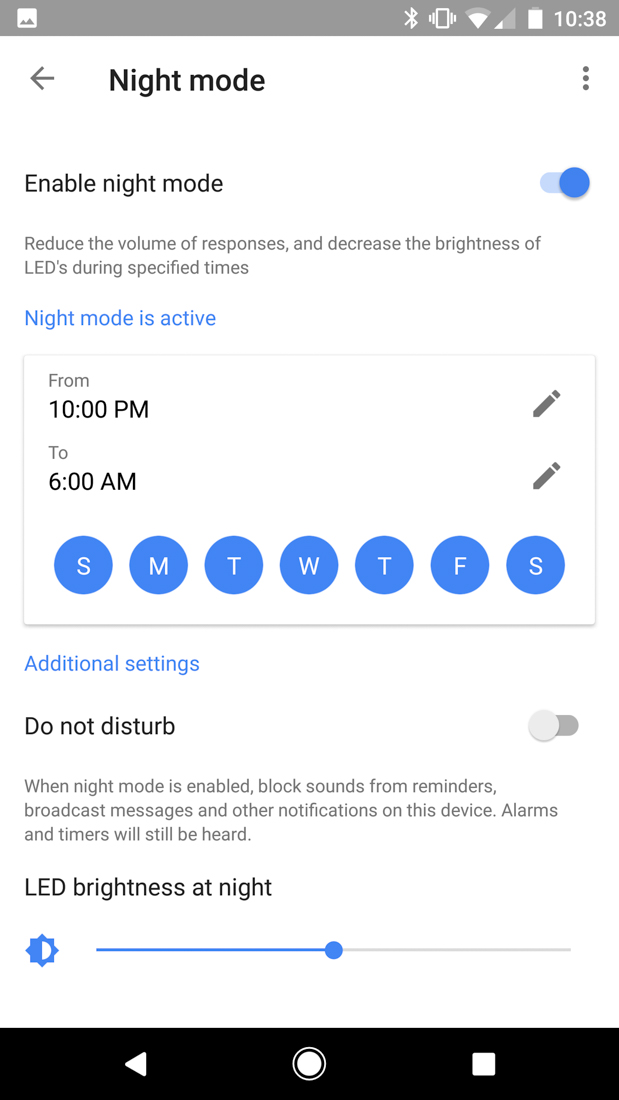
Task: Toggle Thursday chip next to Friday
Action: (384, 566)
